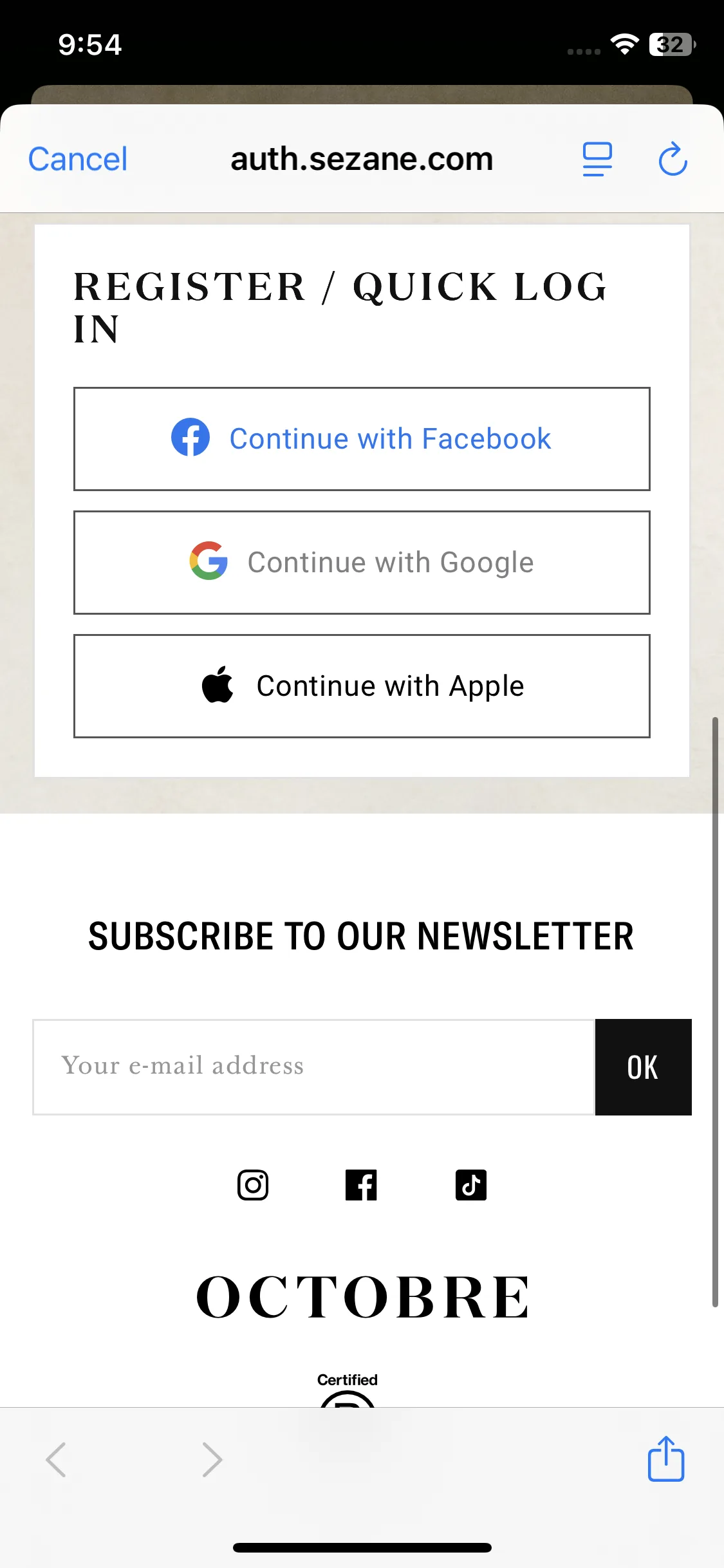Open Sézane's Instagram page

click(x=253, y=1185)
